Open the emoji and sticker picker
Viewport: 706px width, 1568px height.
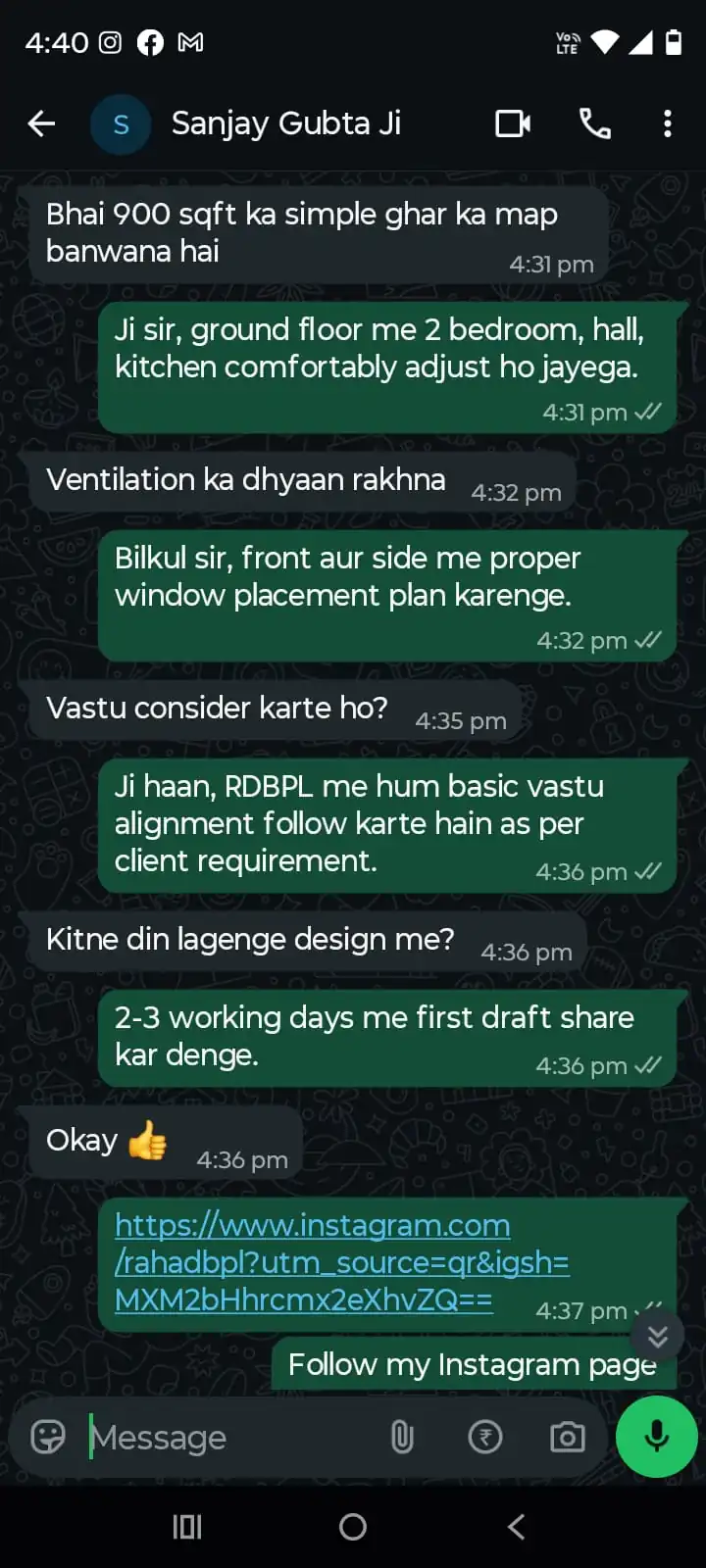pos(48,1438)
